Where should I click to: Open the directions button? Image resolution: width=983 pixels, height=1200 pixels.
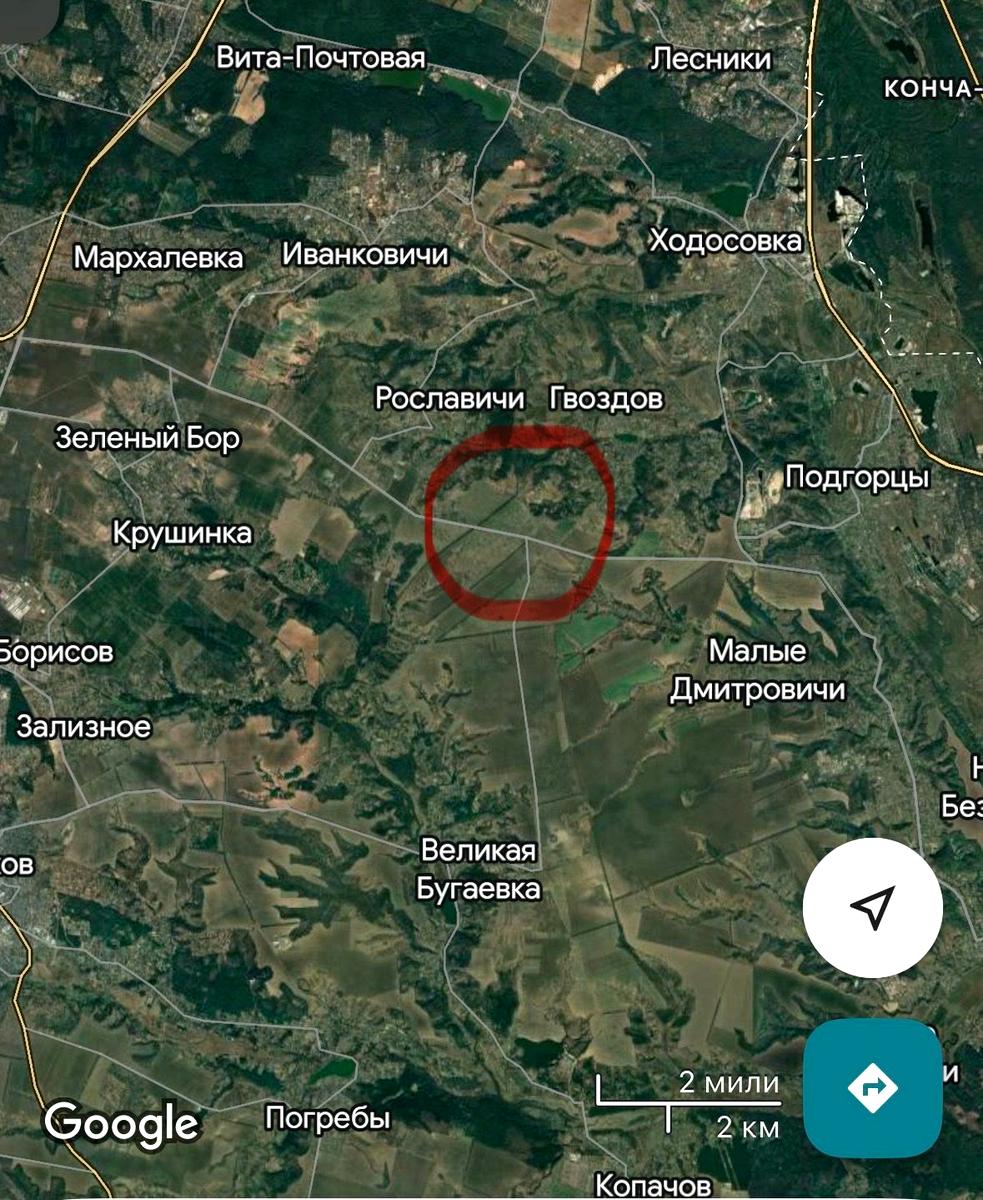pyautogui.click(x=872, y=1086)
